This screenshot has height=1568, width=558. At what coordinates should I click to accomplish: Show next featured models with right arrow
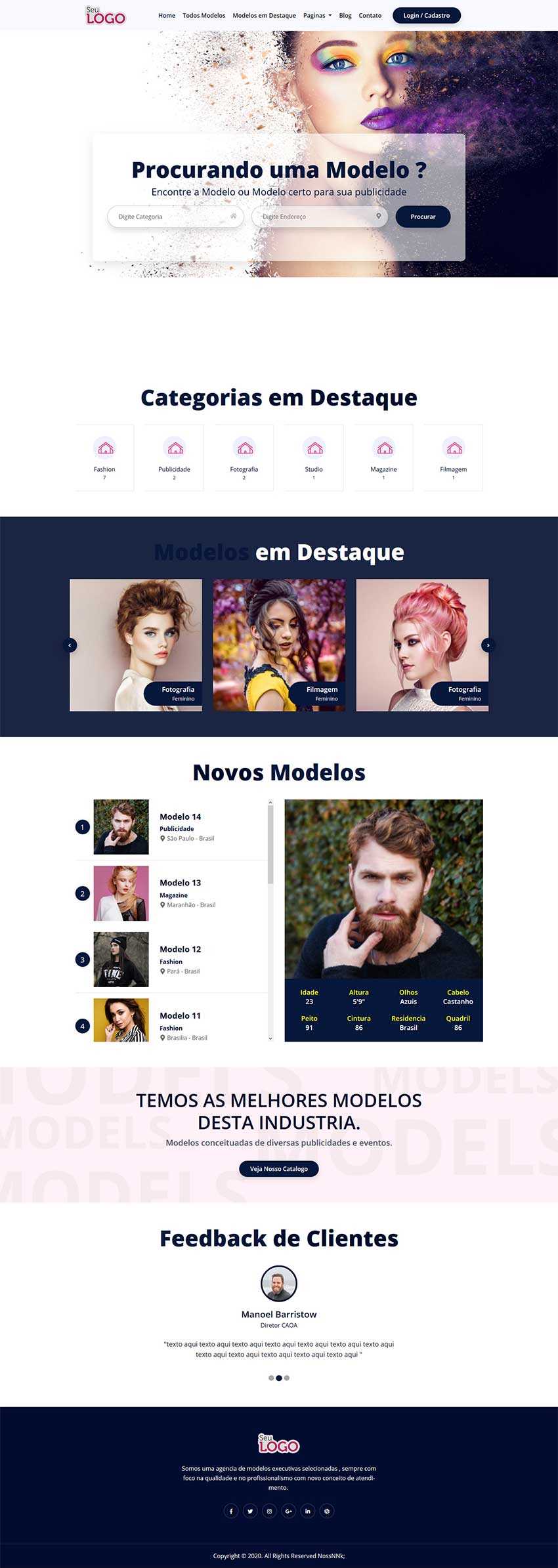pos(488,645)
